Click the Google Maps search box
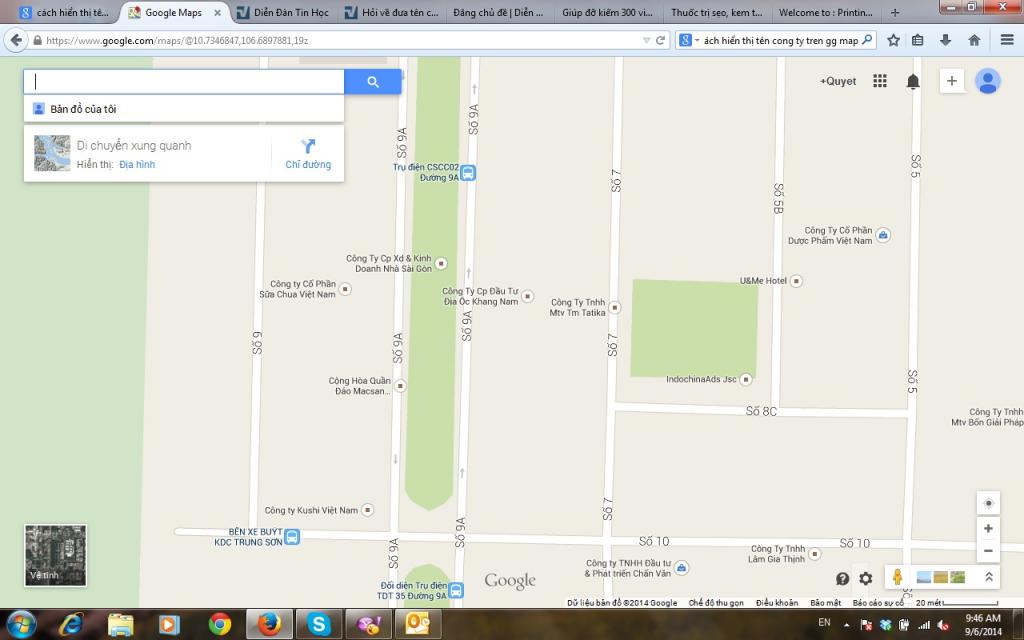Screen dimensions: 1024x640 185,82
